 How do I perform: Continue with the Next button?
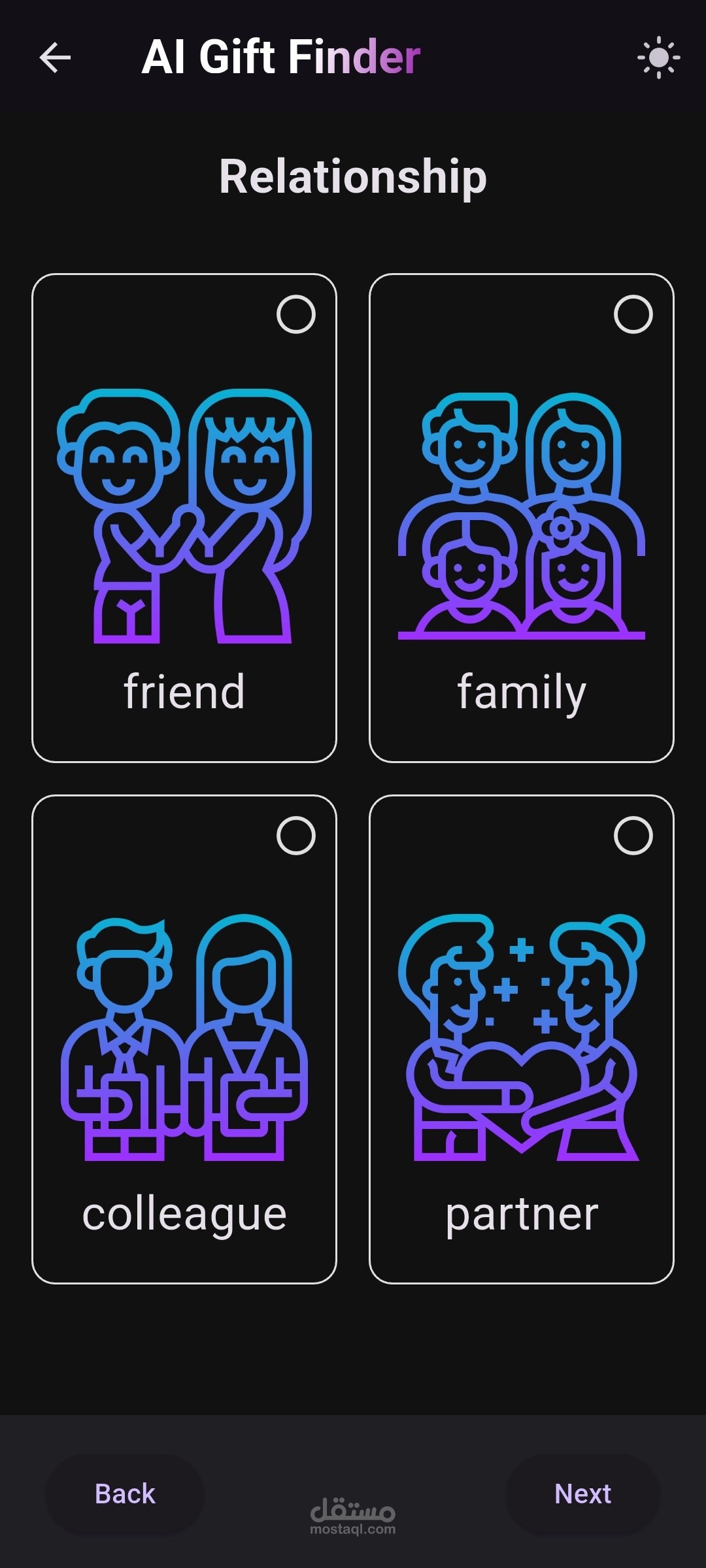(x=582, y=1494)
